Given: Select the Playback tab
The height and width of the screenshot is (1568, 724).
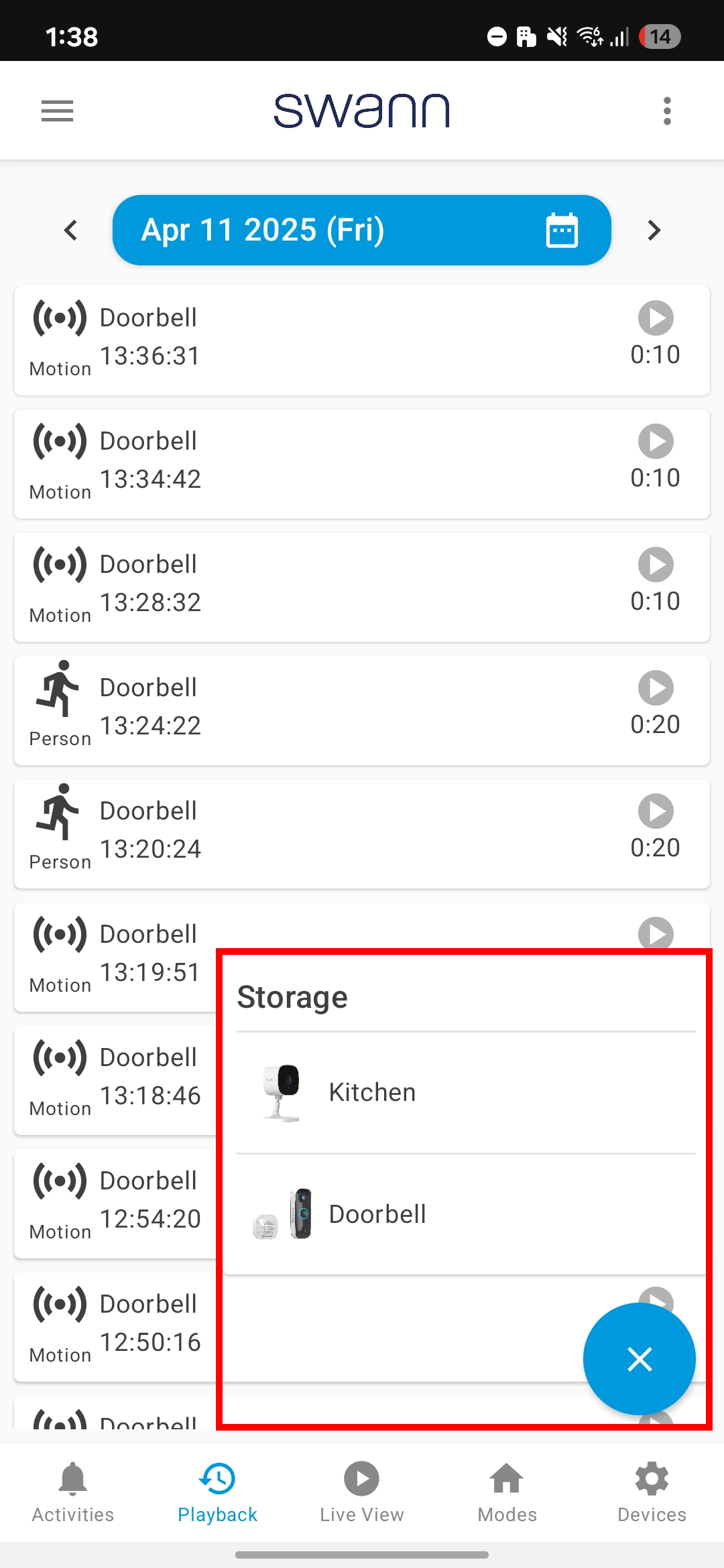Looking at the screenshot, I should coord(217,1493).
